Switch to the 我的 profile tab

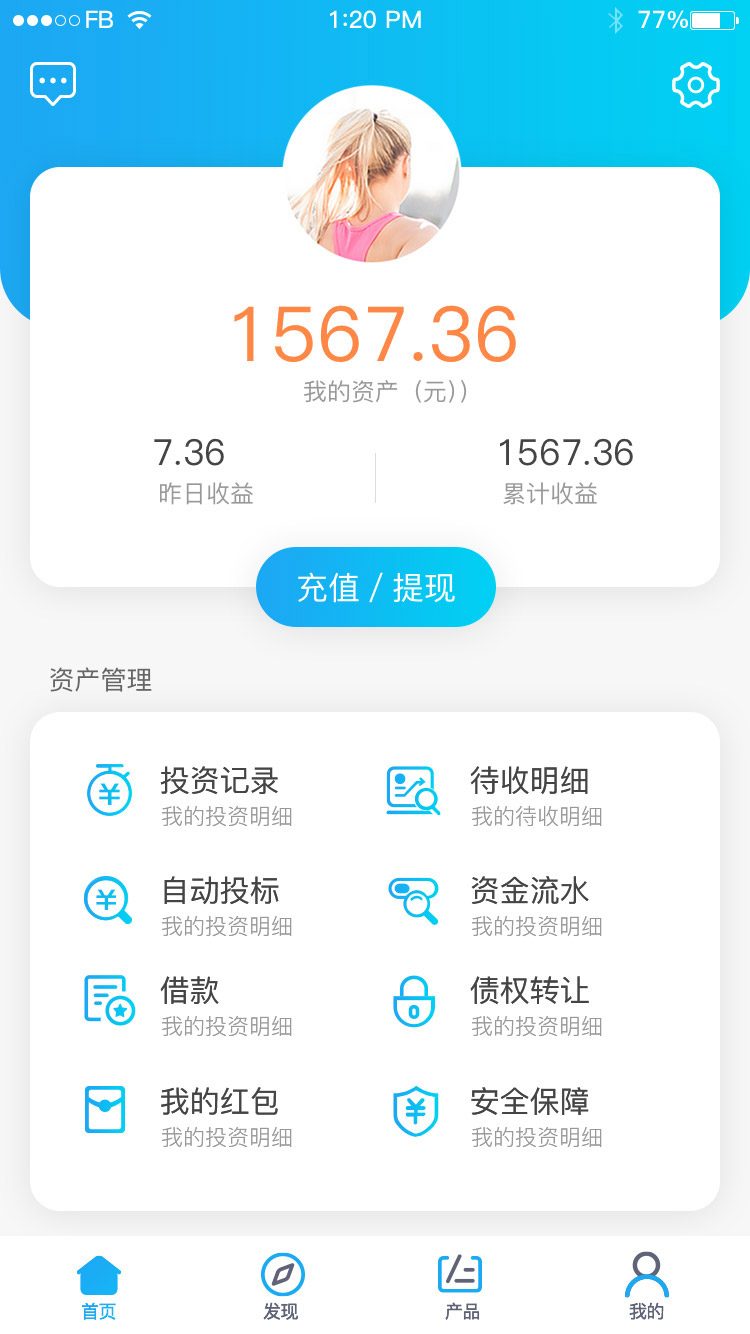(x=646, y=1287)
